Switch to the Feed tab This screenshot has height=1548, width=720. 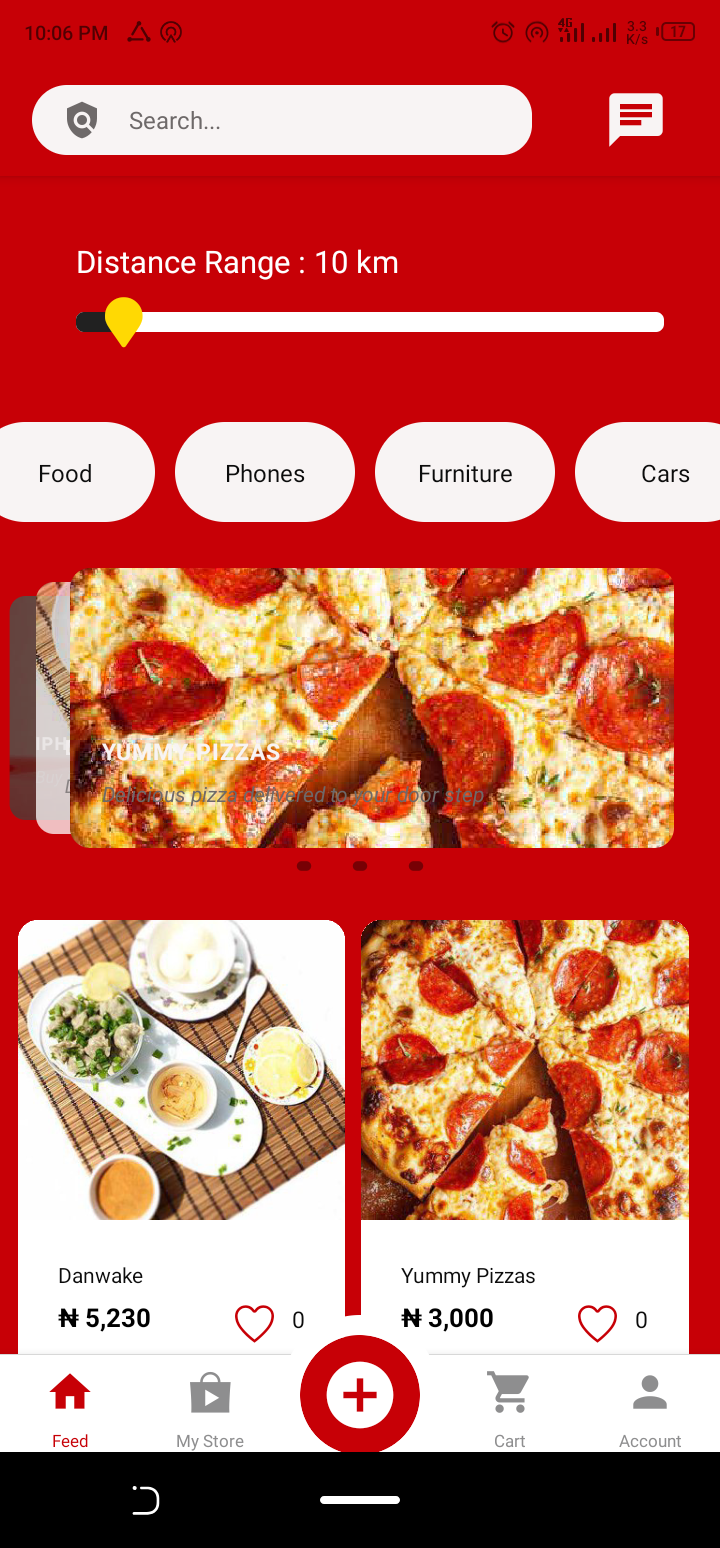pyautogui.click(x=70, y=1410)
